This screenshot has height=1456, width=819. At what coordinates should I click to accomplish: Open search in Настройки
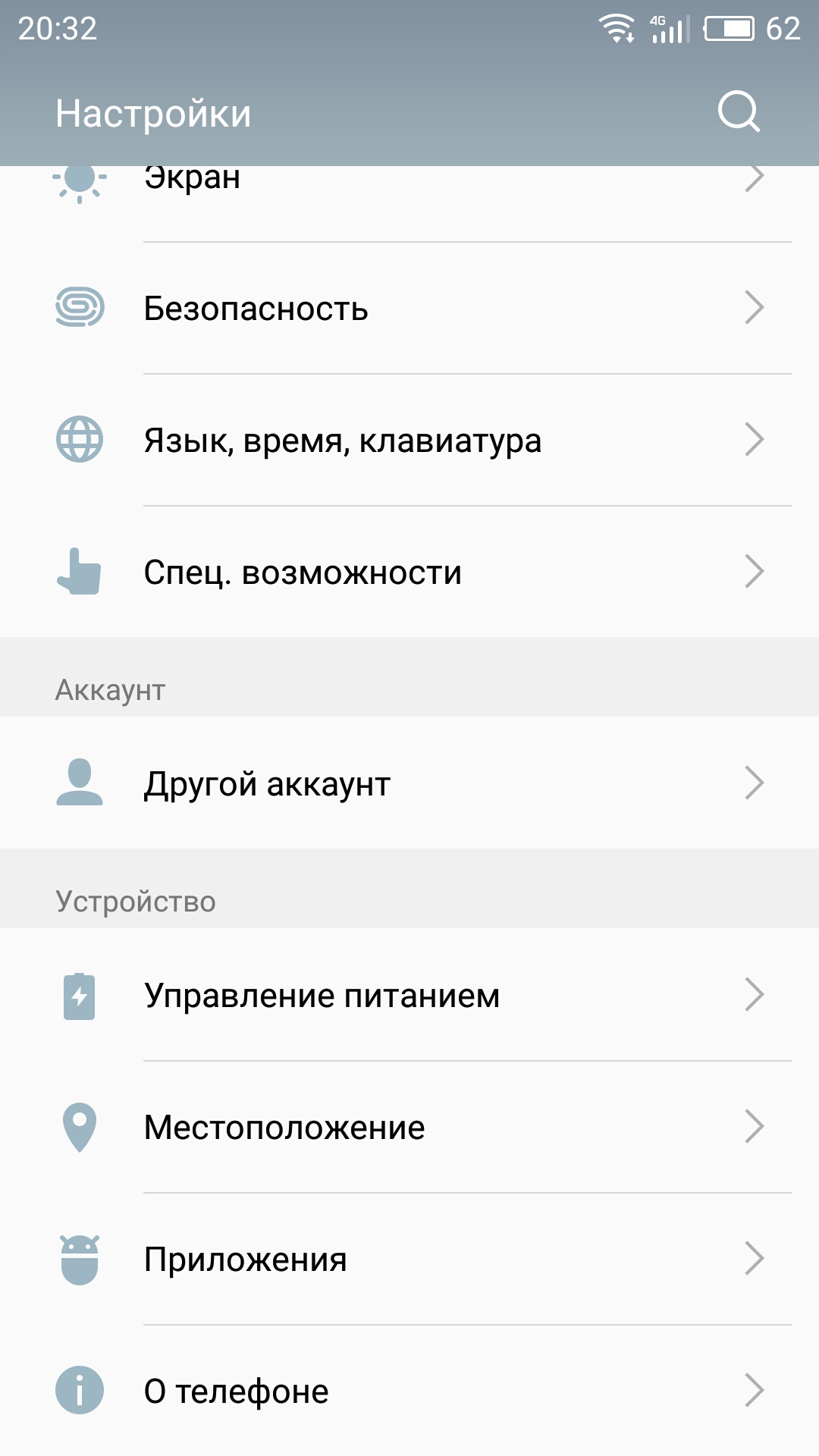tap(739, 113)
